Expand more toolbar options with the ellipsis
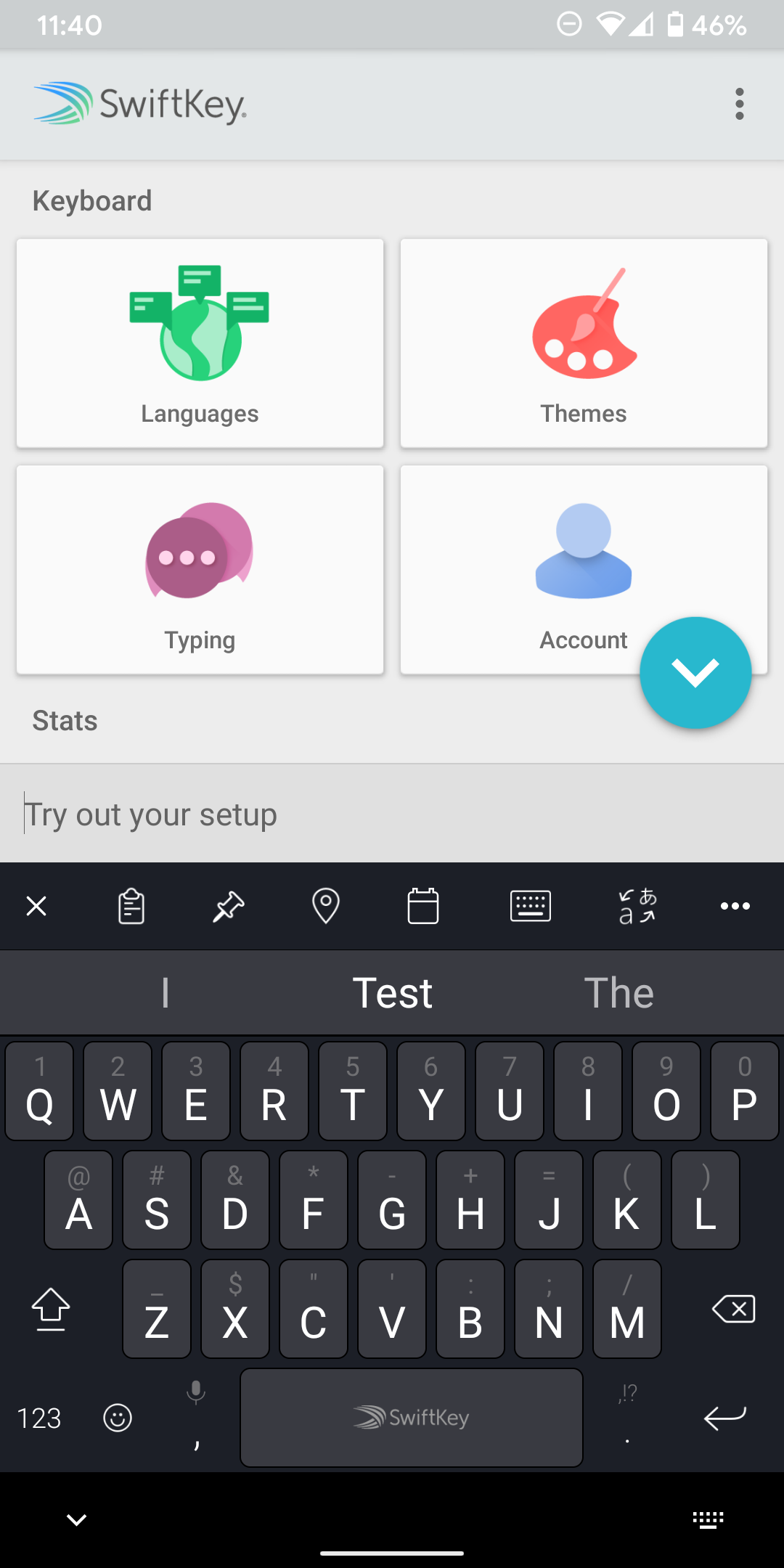 pos(735,905)
